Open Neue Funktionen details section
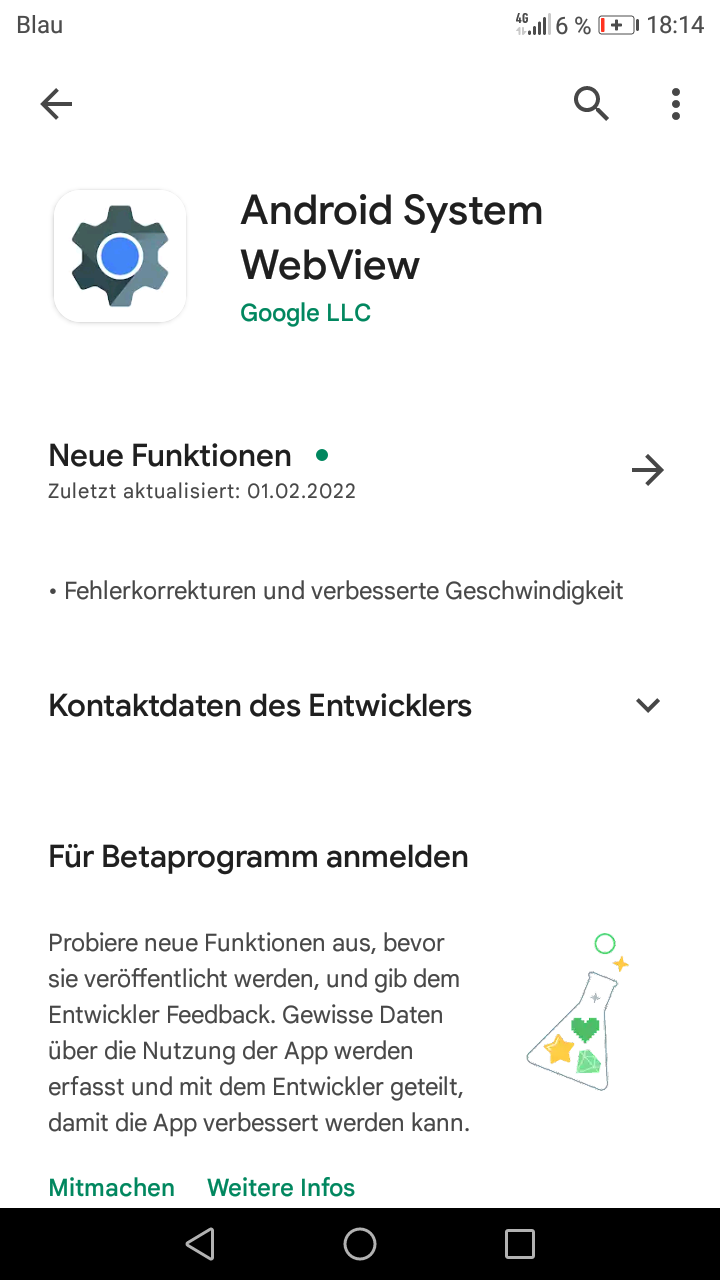The height and width of the screenshot is (1280, 720). click(x=169, y=455)
